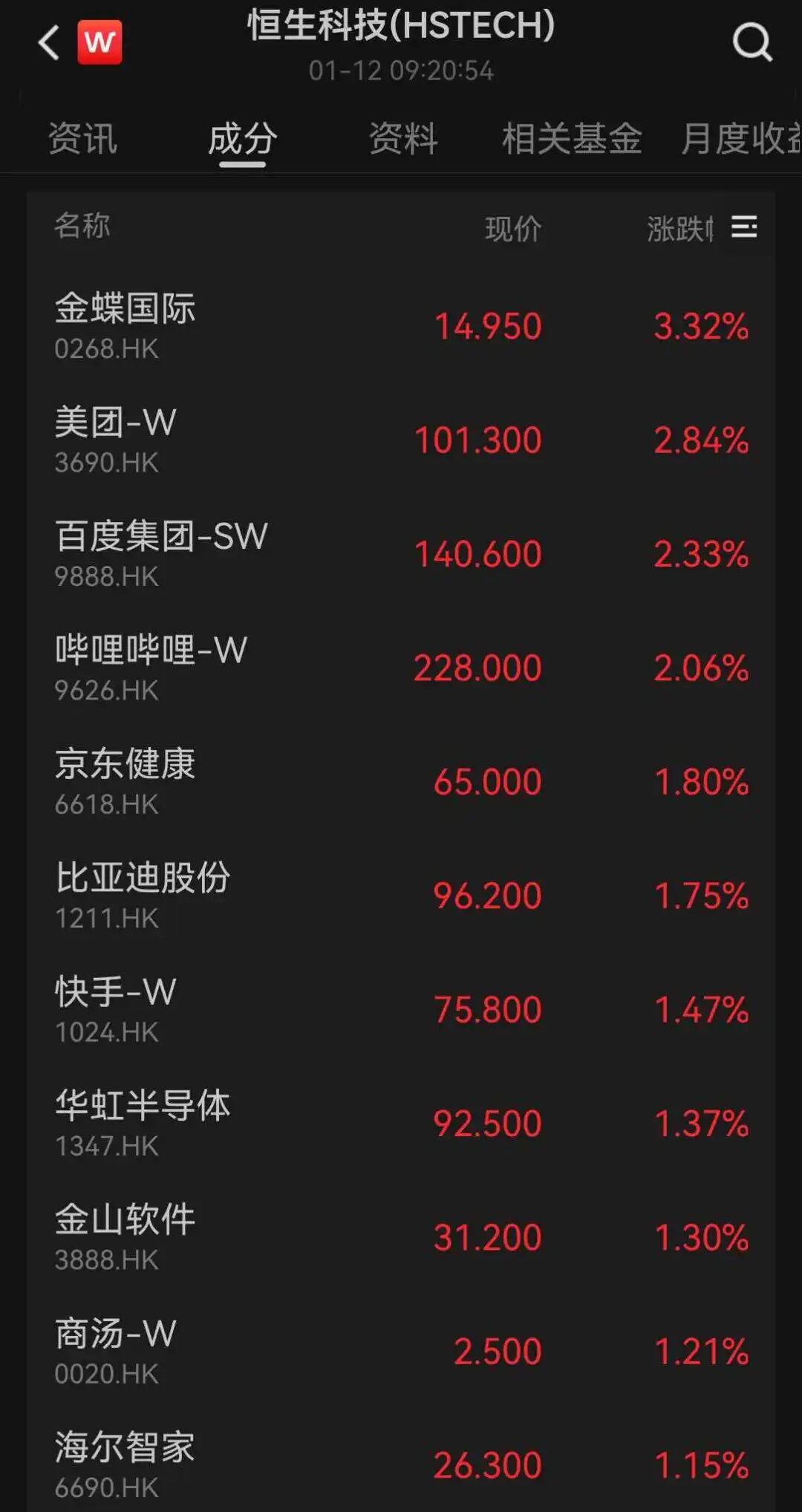Image resolution: width=802 pixels, height=1512 pixels.
Task: Go back using the top-left arrow
Action: click(49, 42)
